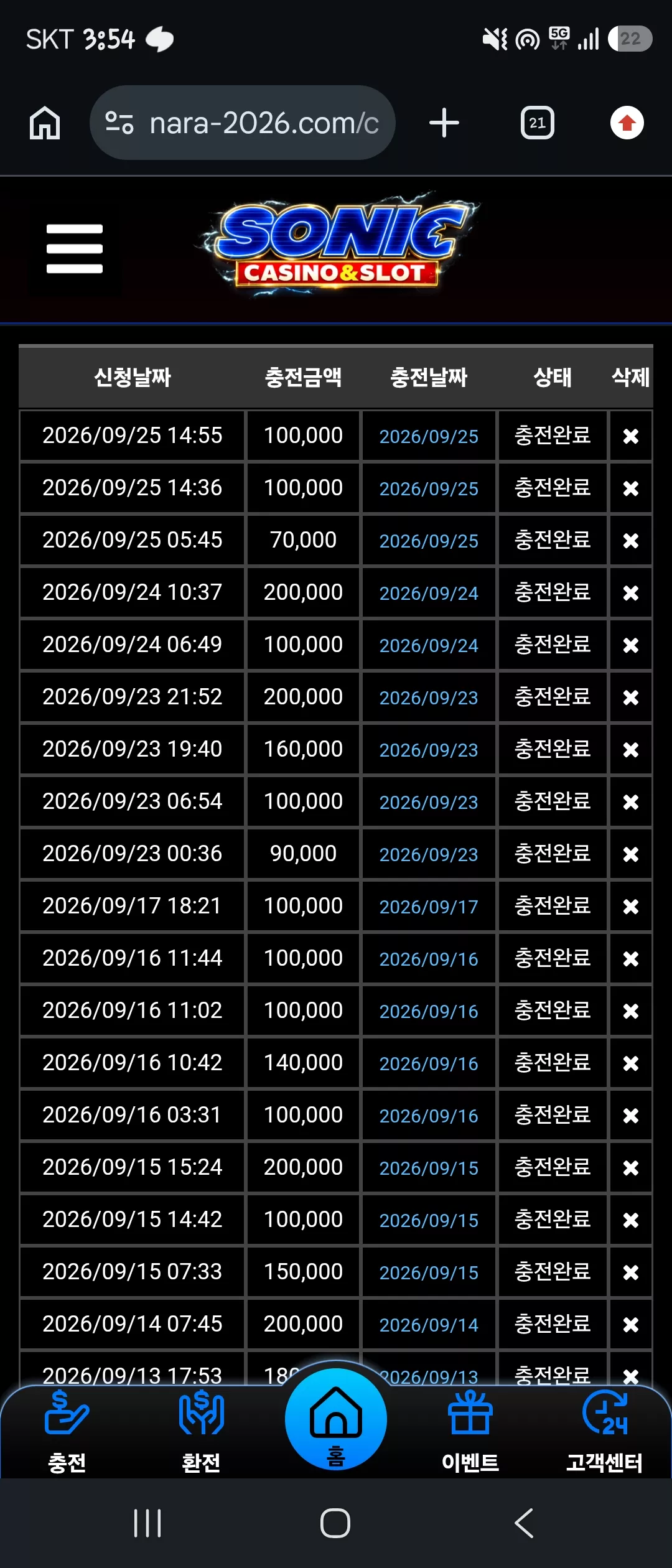
Task: Open the 고객센터 tab
Action: coord(604,1432)
